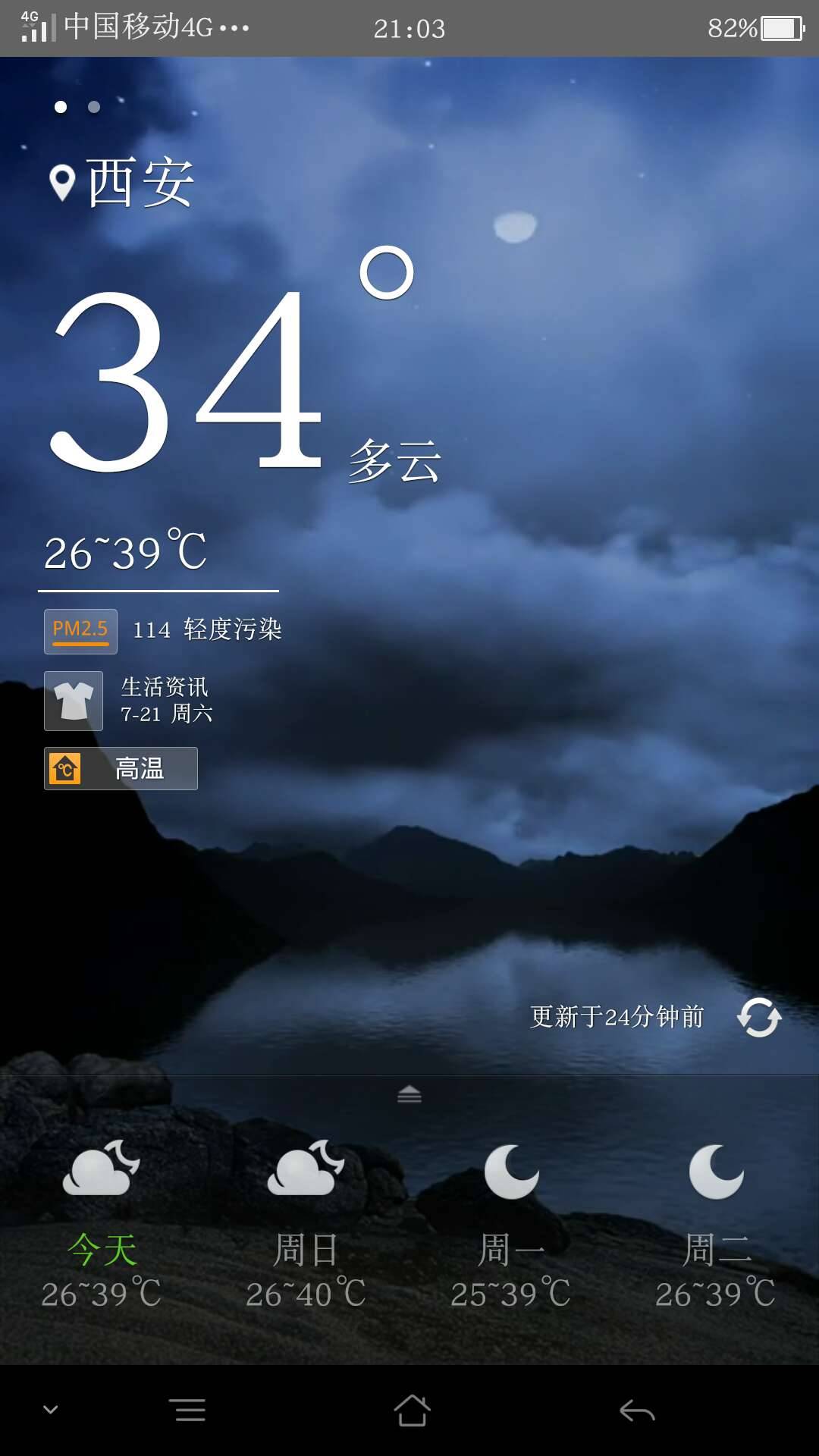The image size is (819, 1456).
Task: Tap the PM2.5 air quality badge
Action: pos(79,629)
